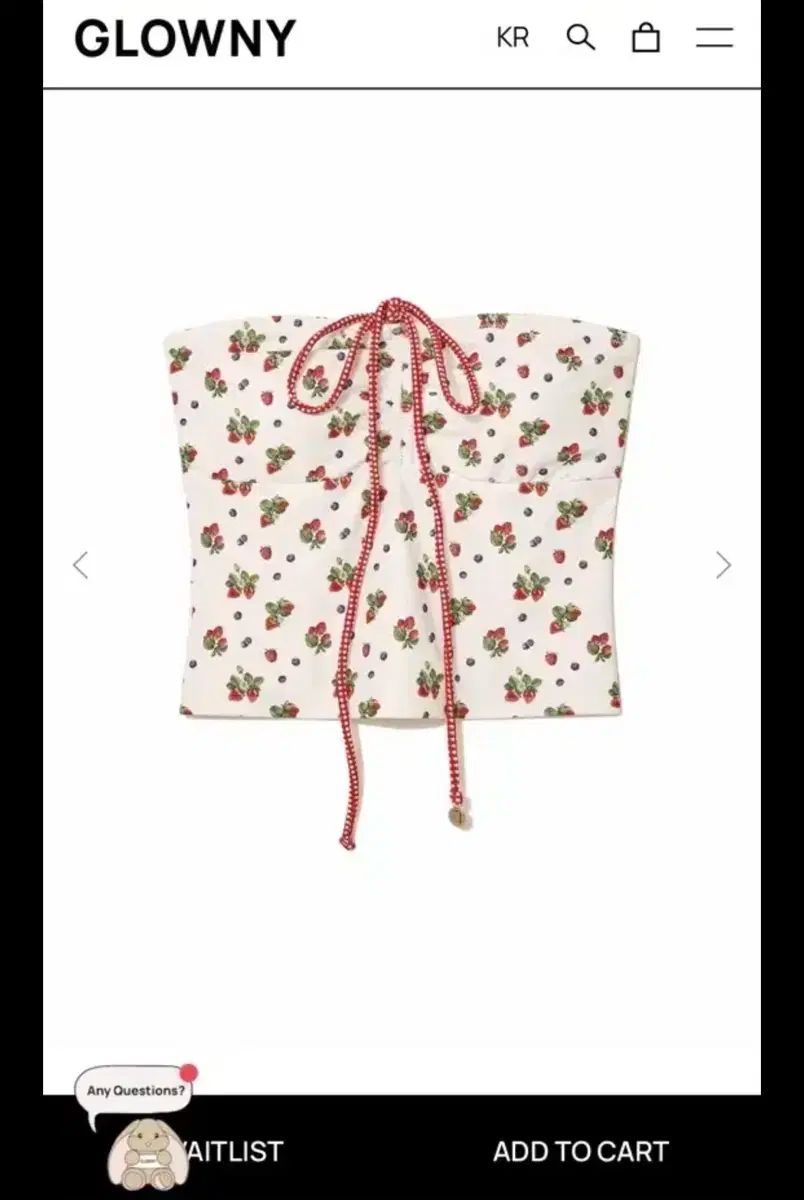Viewport: 804px width, 1200px height.
Task: Add this top to cart
Action: [x=580, y=1151]
